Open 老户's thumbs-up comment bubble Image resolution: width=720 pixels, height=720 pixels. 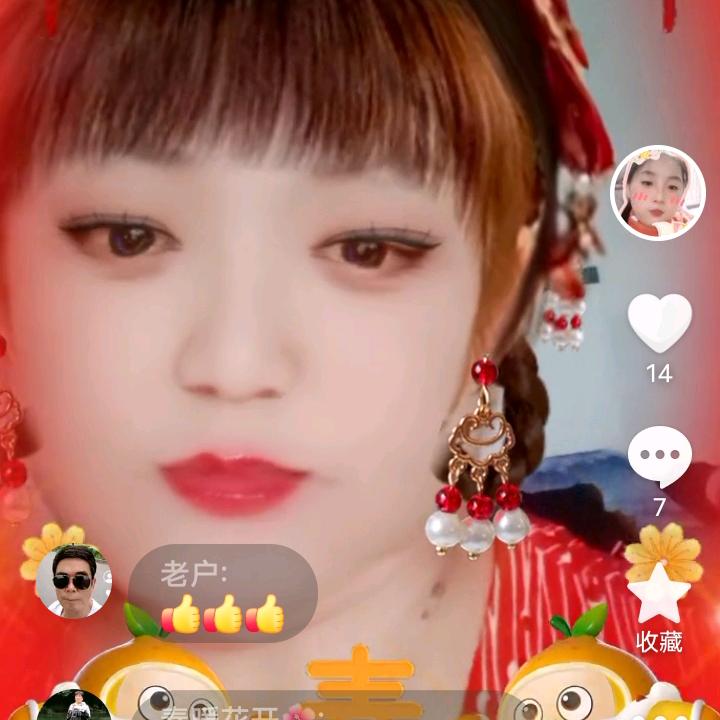[x=222, y=594]
